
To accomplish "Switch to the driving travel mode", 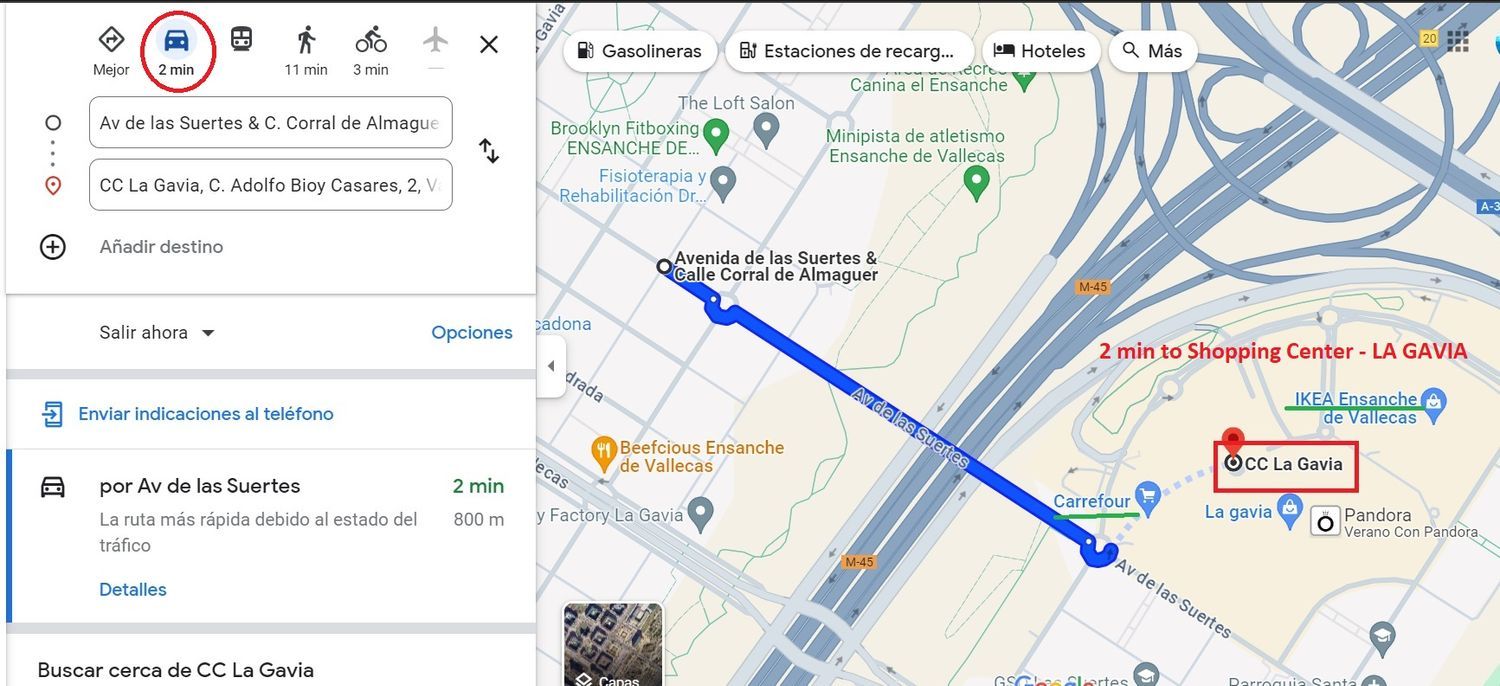I will [x=176, y=49].
